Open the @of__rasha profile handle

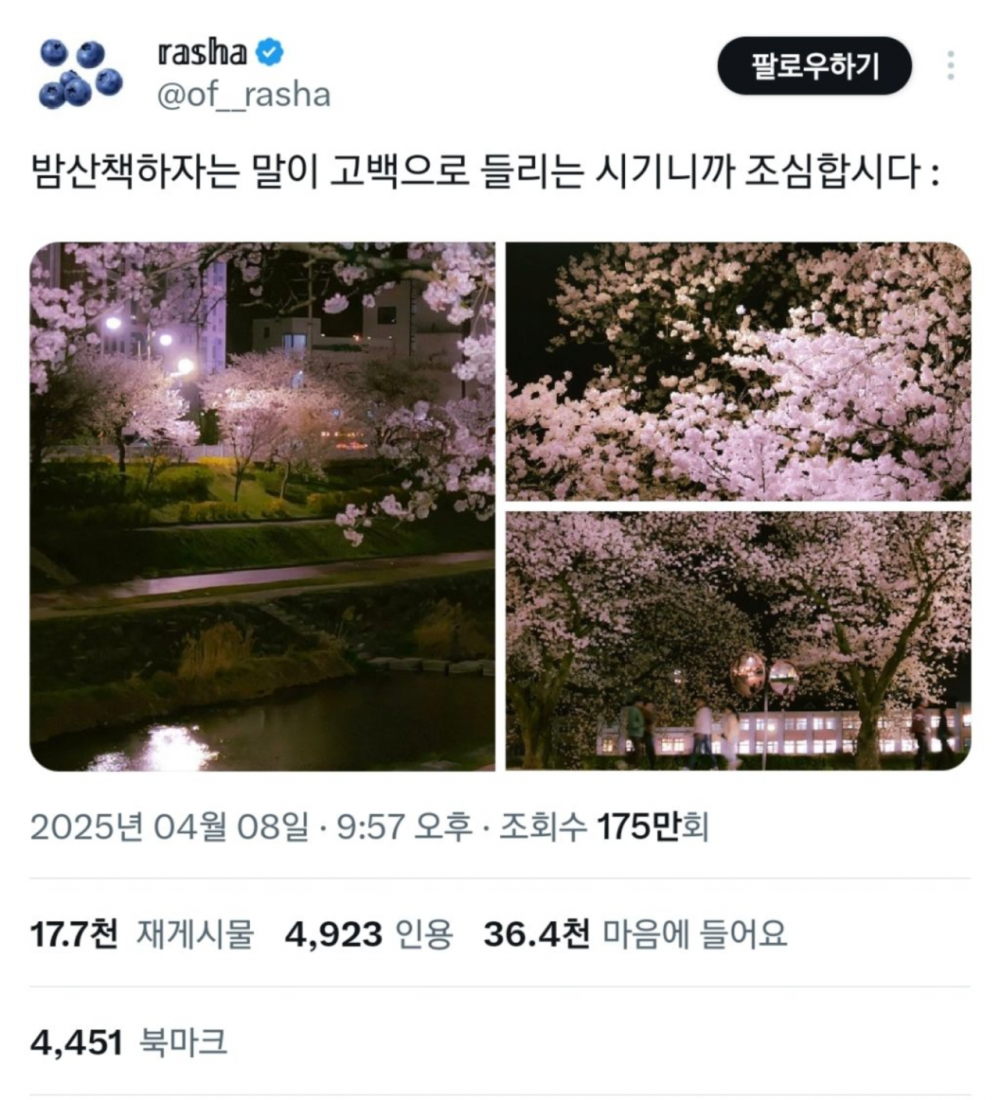click(x=244, y=95)
